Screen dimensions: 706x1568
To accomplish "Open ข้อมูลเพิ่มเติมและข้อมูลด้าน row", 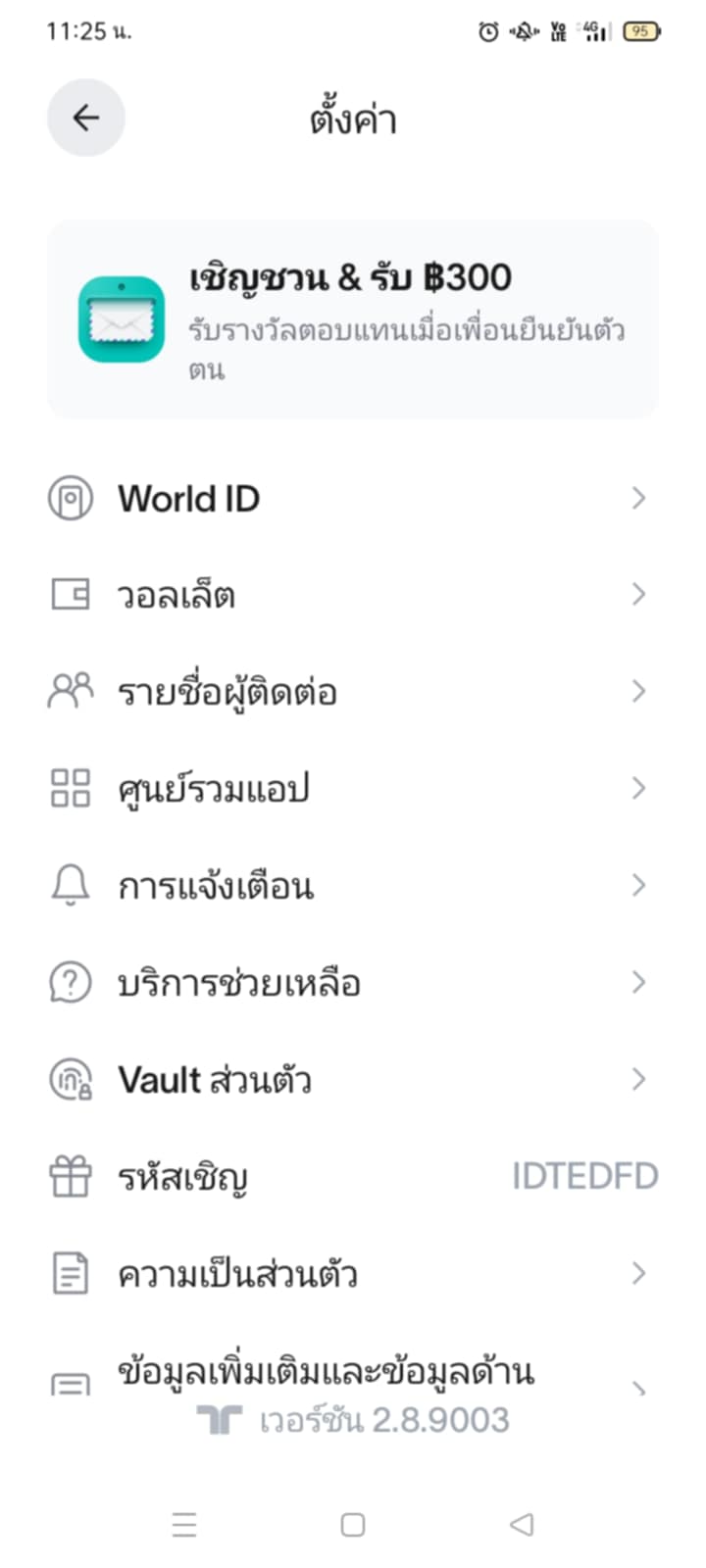I will [353, 1370].
